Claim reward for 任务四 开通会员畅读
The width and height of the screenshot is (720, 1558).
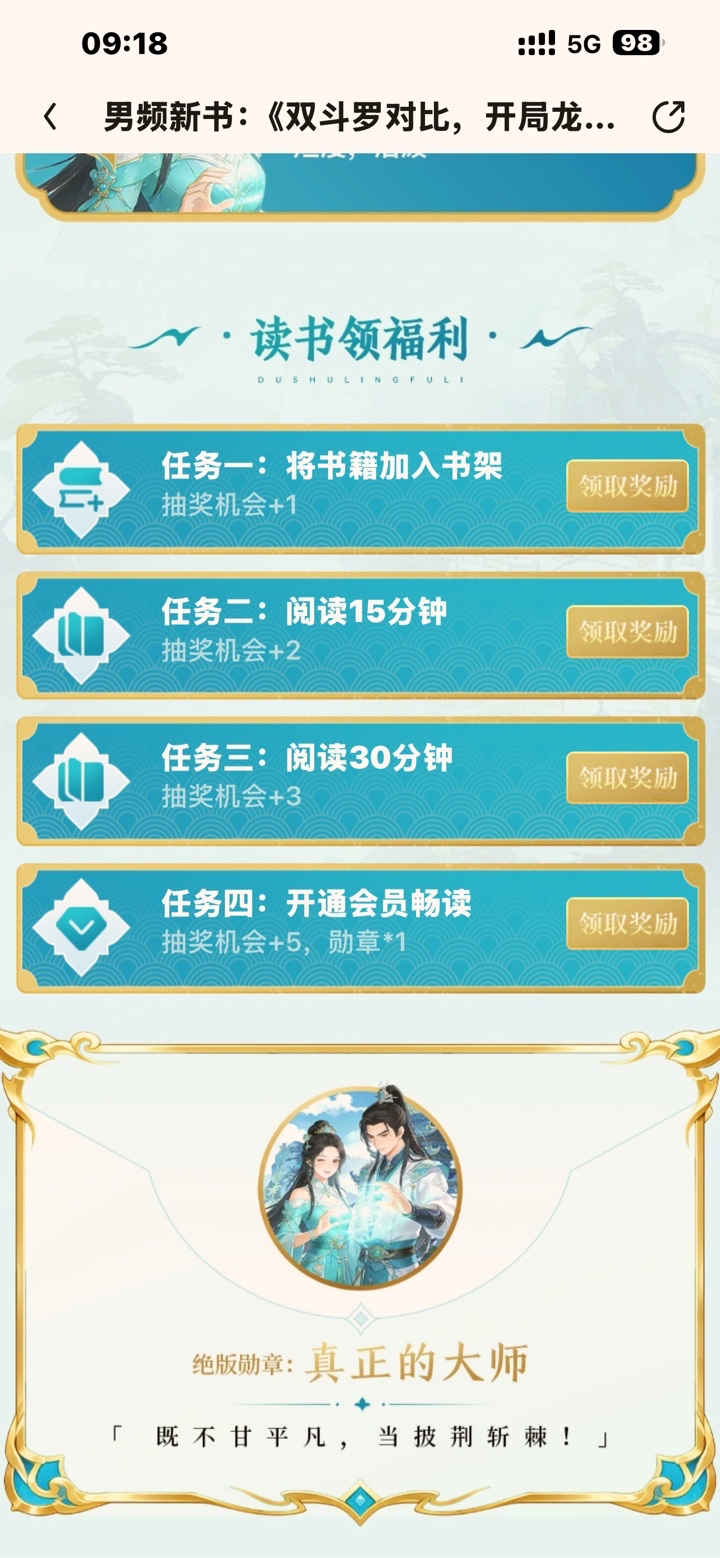627,924
